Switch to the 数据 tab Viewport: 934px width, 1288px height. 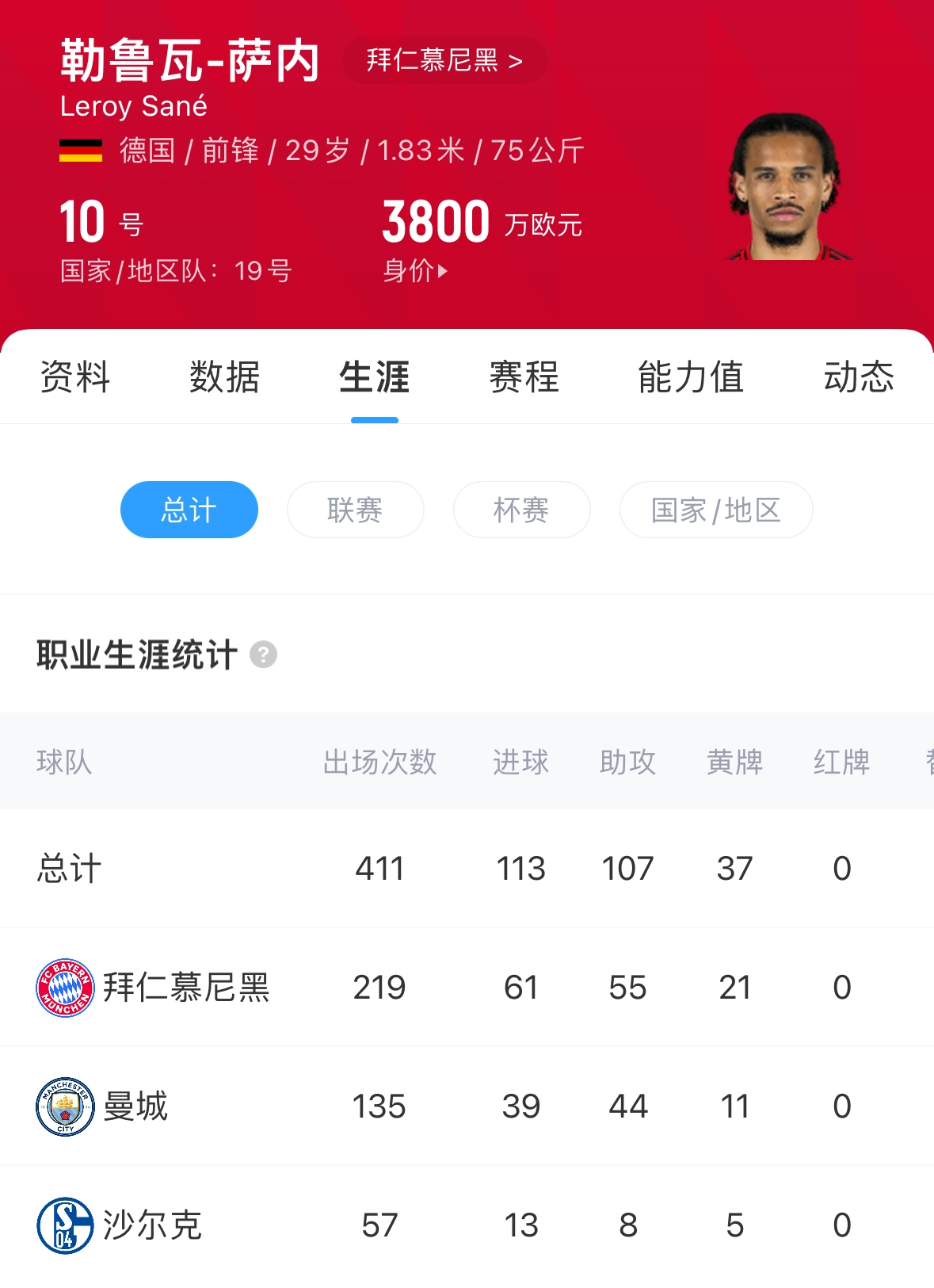224,377
